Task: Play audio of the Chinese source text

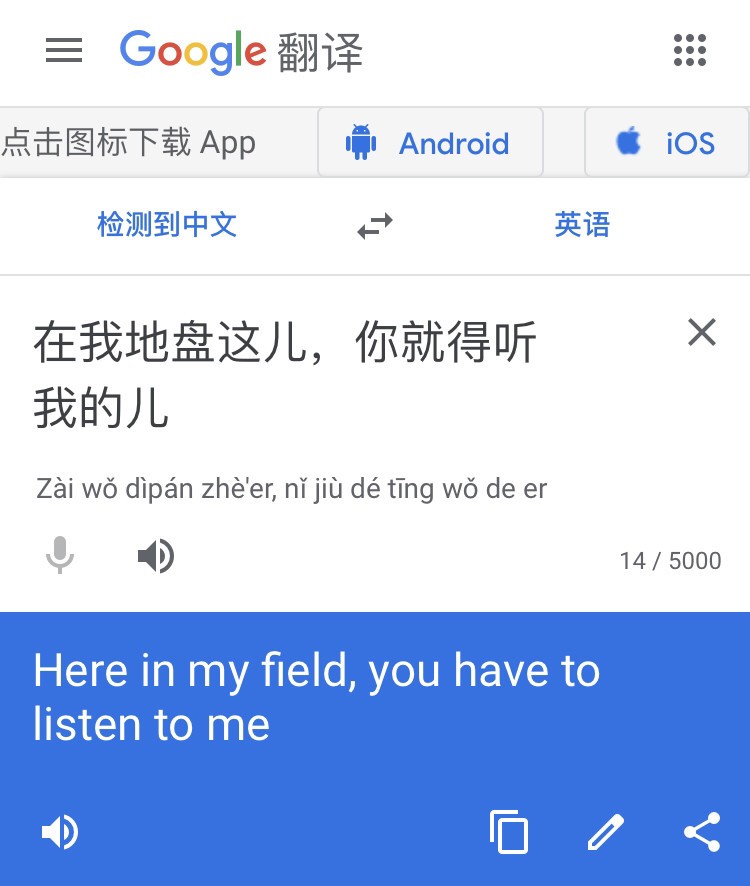Action: tap(156, 556)
